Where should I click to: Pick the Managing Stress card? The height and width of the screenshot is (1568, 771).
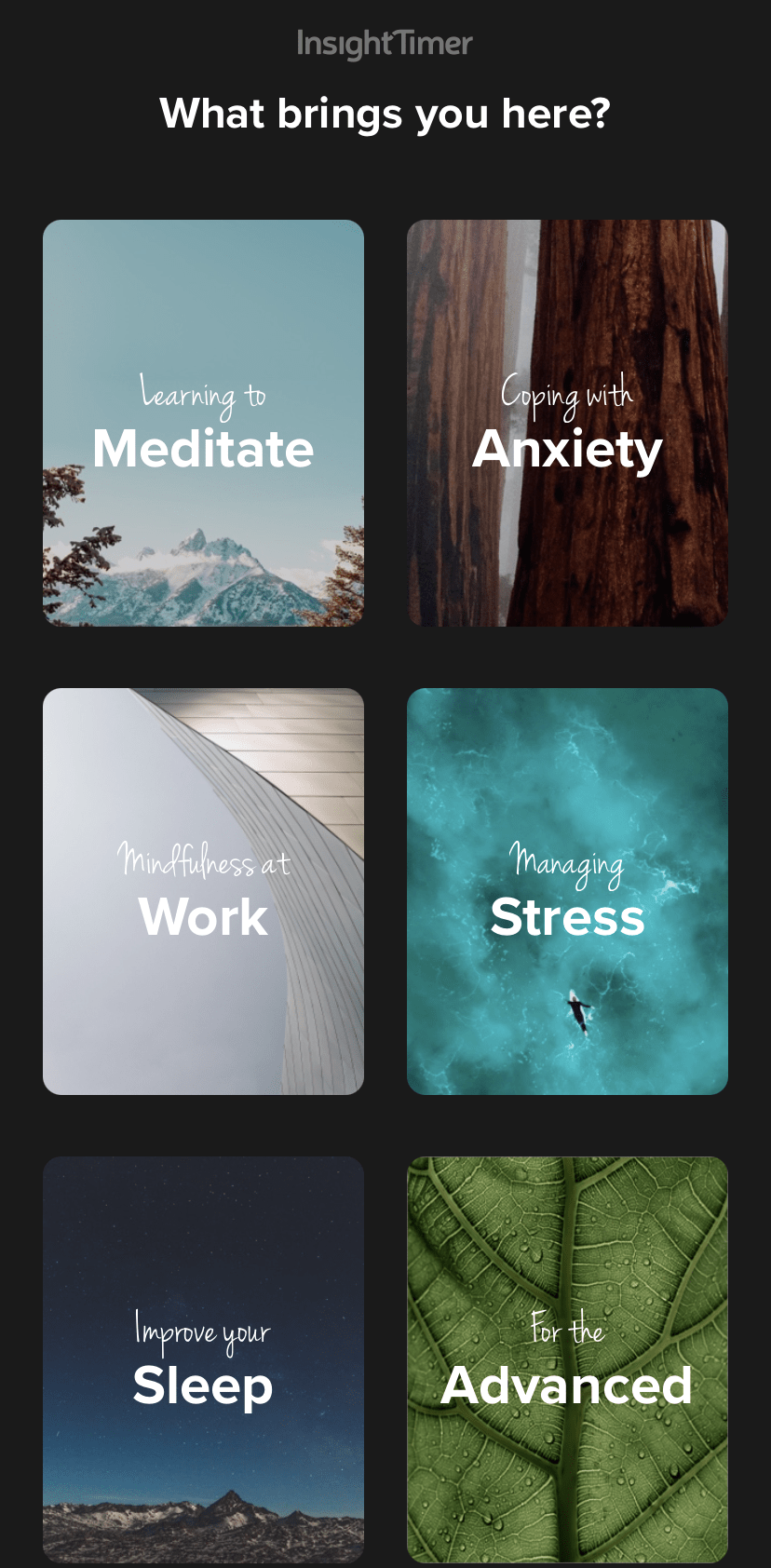[567, 891]
